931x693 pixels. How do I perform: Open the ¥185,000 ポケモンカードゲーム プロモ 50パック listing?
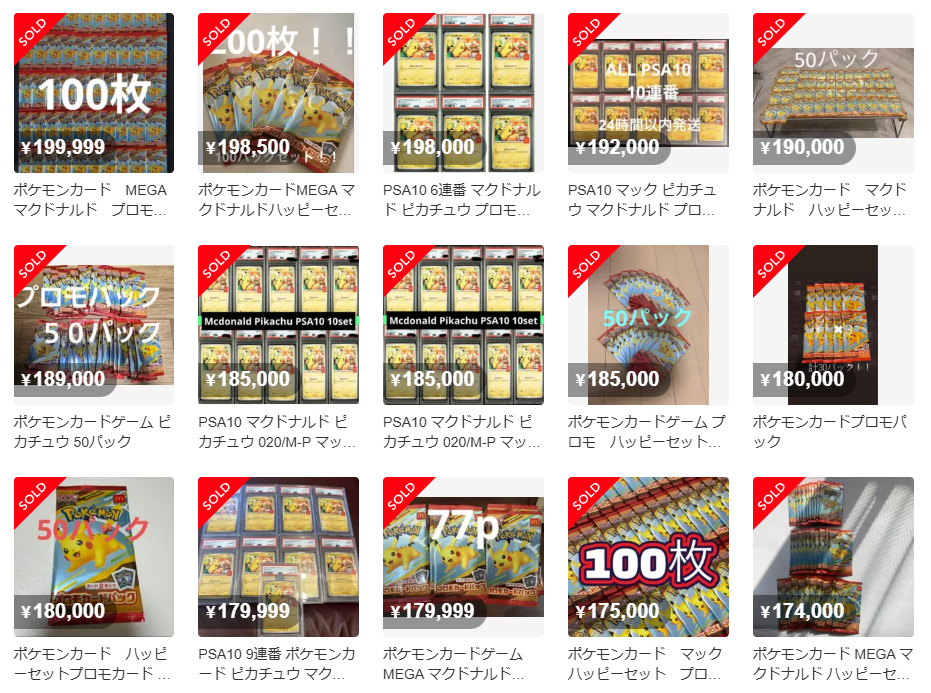tap(648, 325)
